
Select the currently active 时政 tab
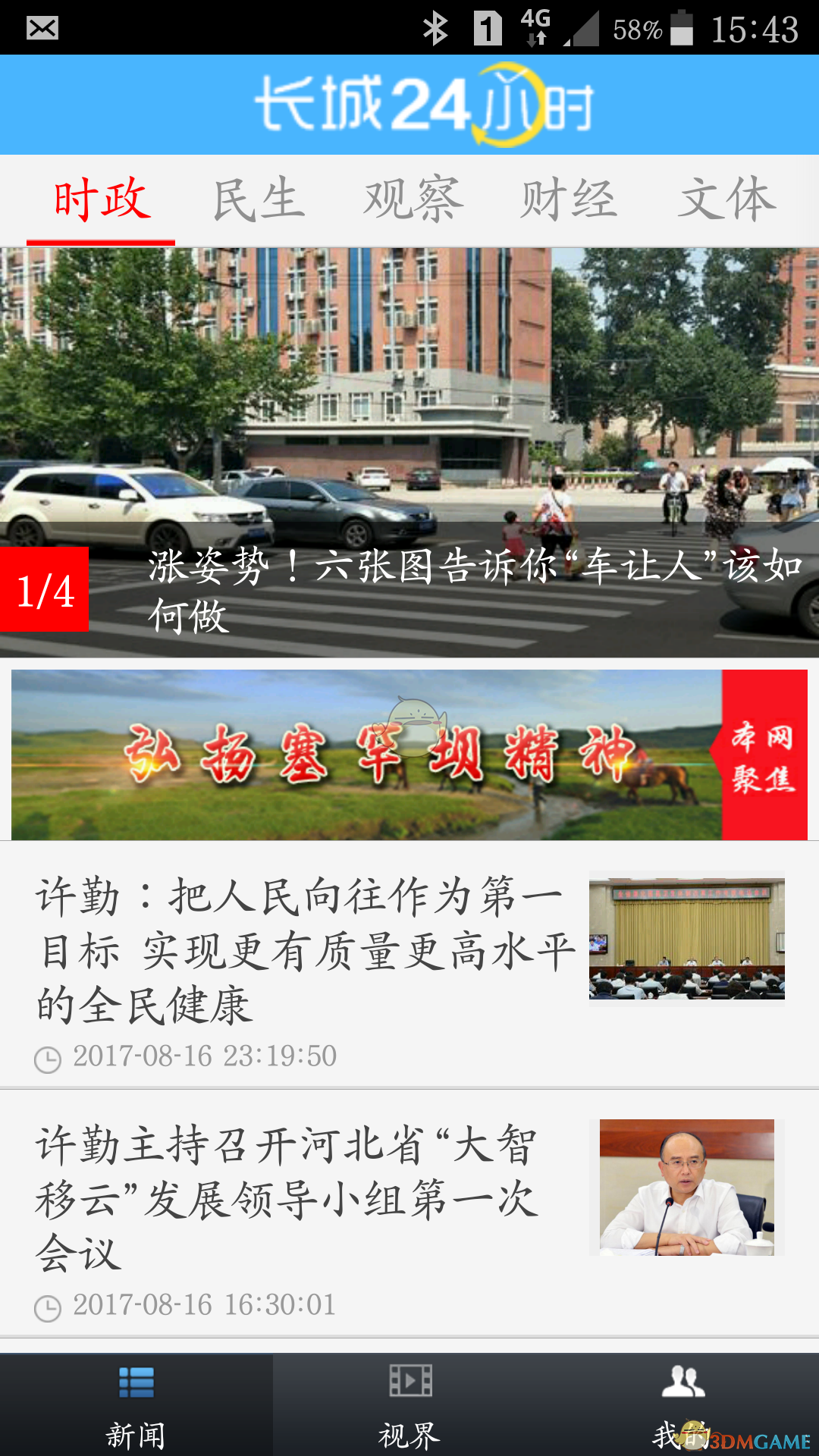click(102, 199)
